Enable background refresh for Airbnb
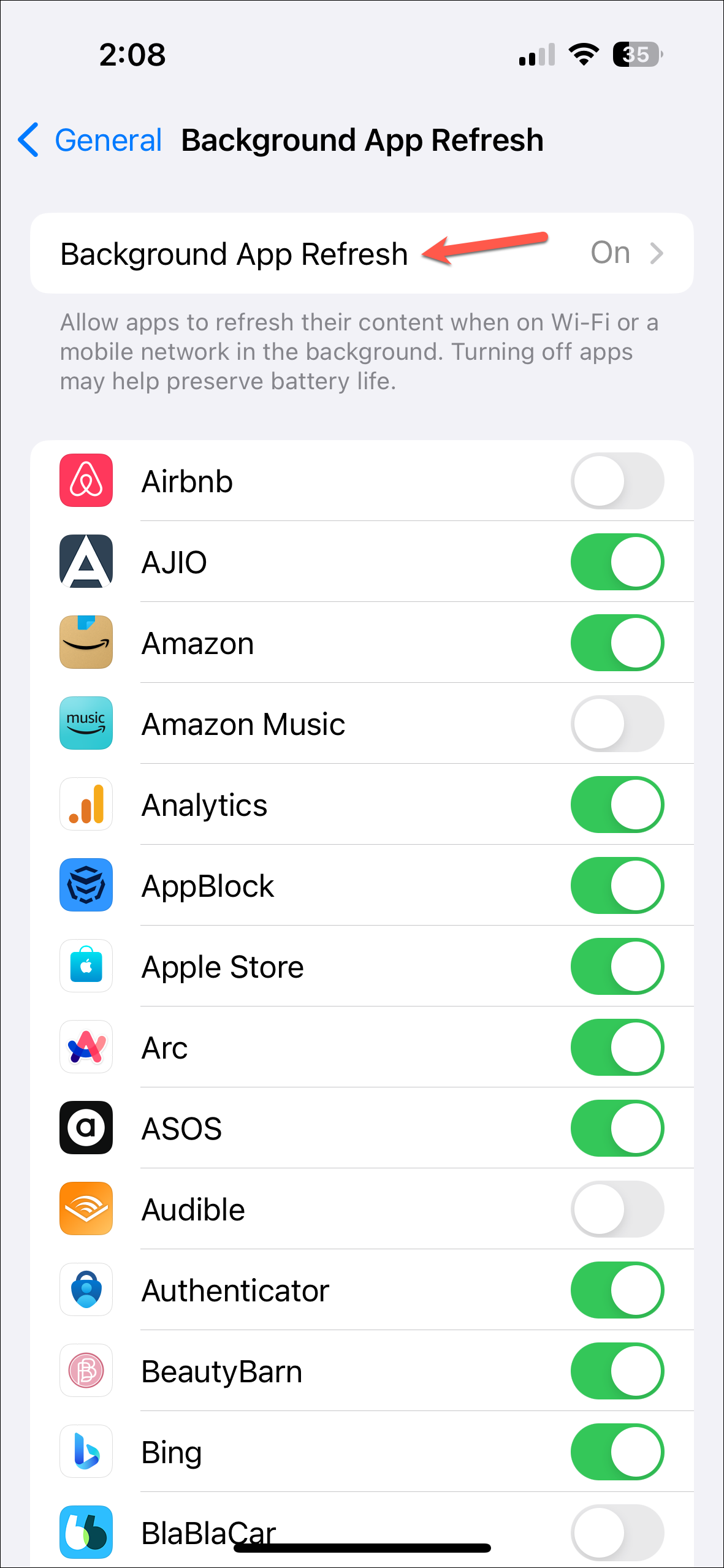Screen dimensions: 724x1568 [x=617, y=481]
